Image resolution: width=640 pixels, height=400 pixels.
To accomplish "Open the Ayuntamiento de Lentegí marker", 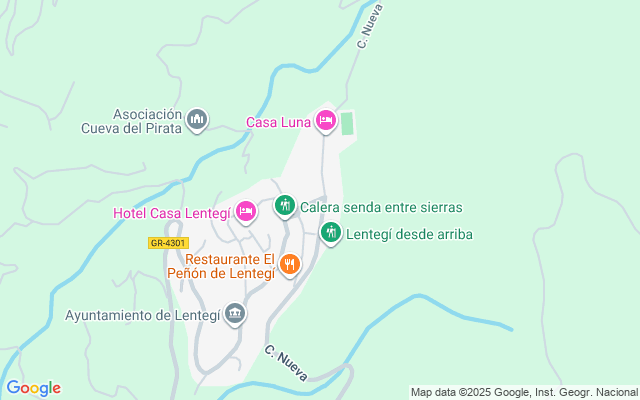I will tap(235, 315).
